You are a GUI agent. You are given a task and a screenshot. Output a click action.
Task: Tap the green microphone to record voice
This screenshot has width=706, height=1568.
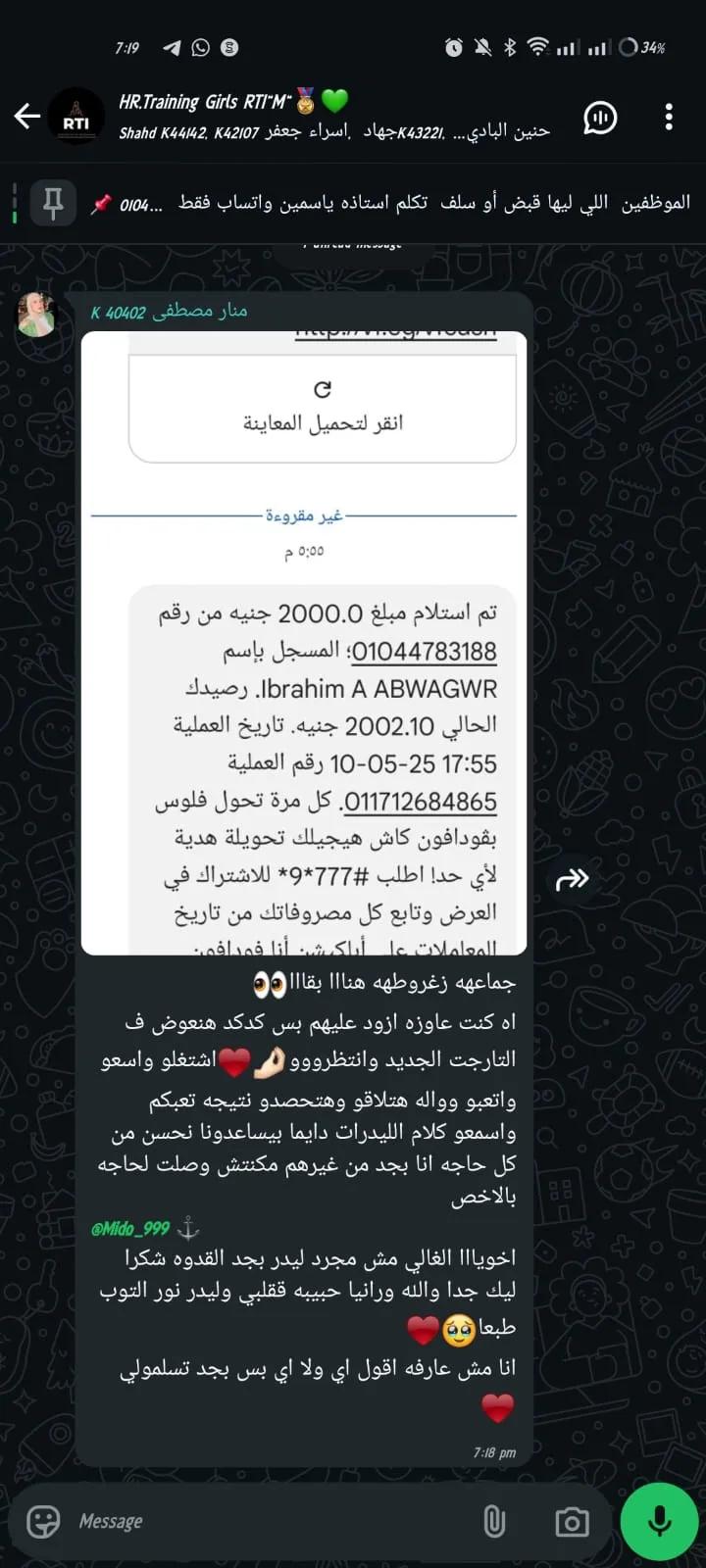coord(660,1521)
